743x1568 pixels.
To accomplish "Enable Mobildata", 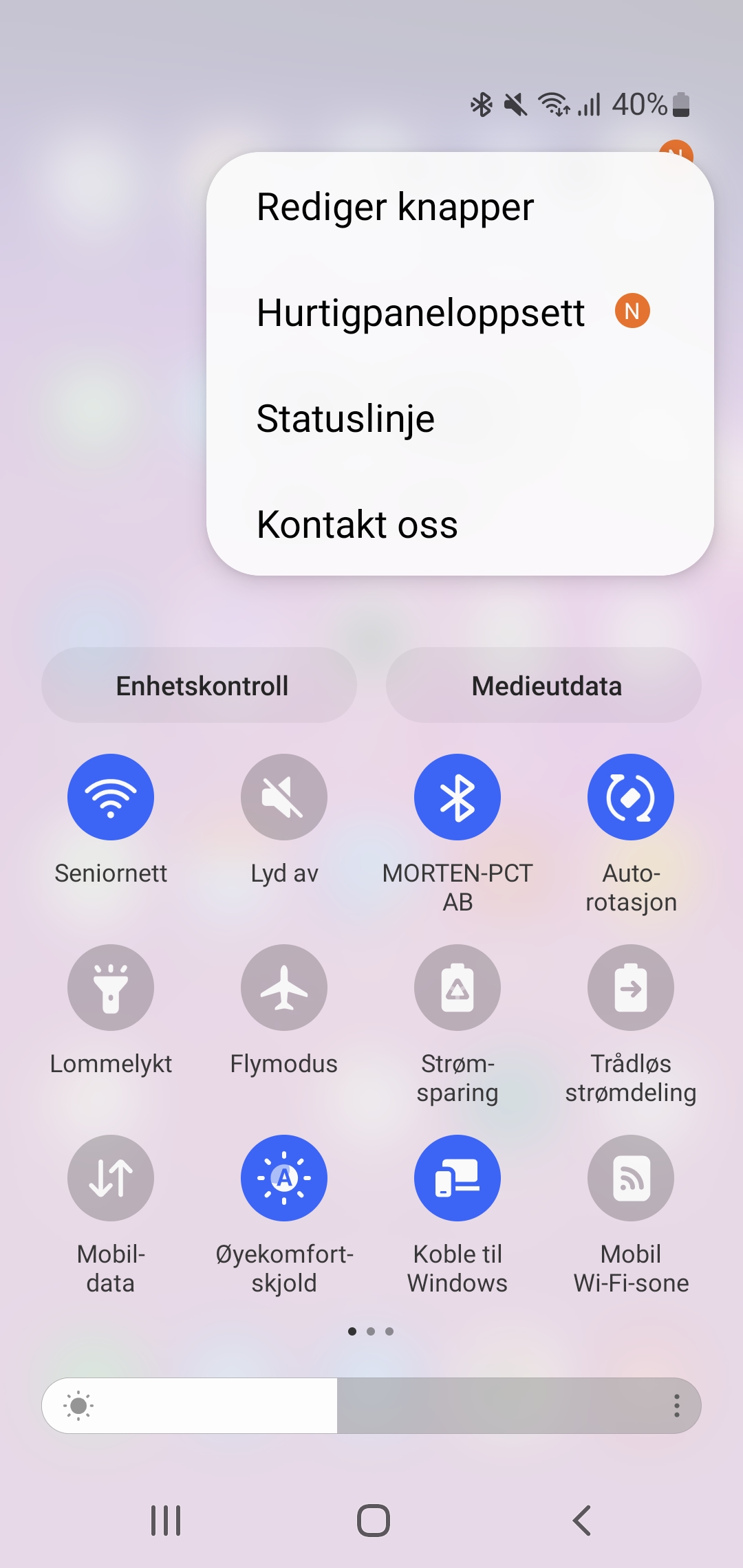I will point(111,1178).
